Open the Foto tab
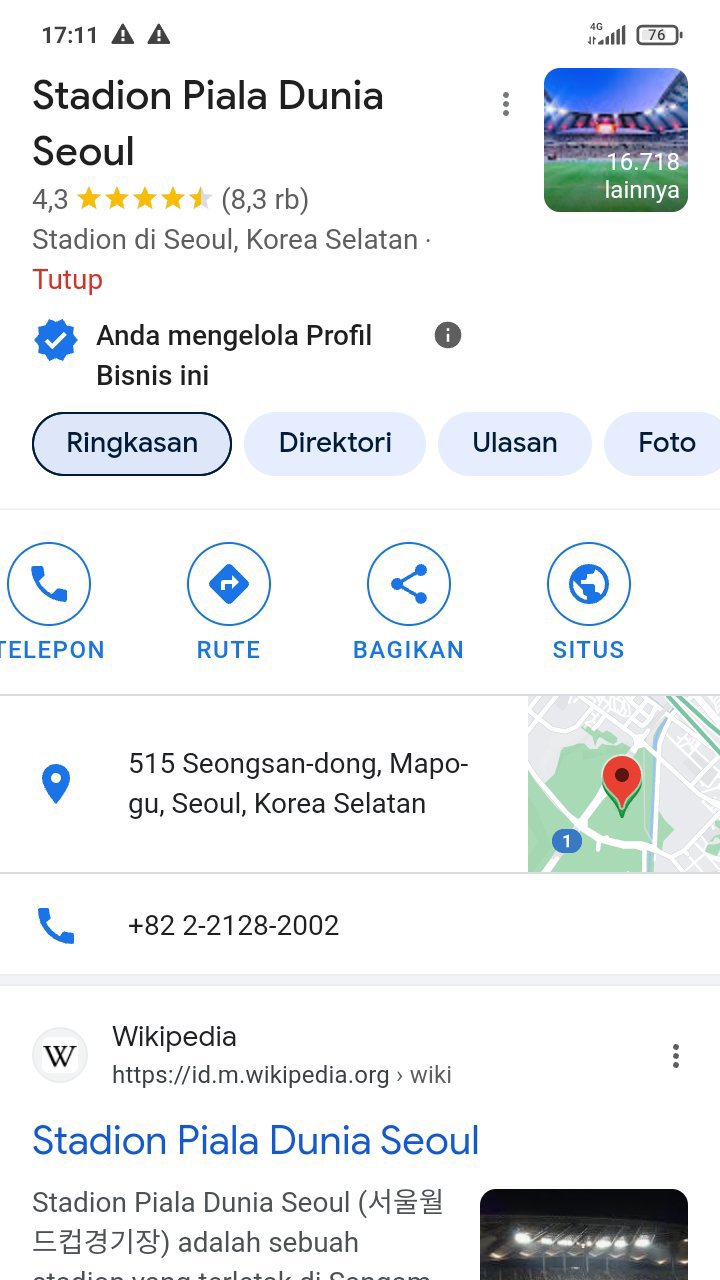This screenshot has height=1280, width=720. tap(666, 443)
